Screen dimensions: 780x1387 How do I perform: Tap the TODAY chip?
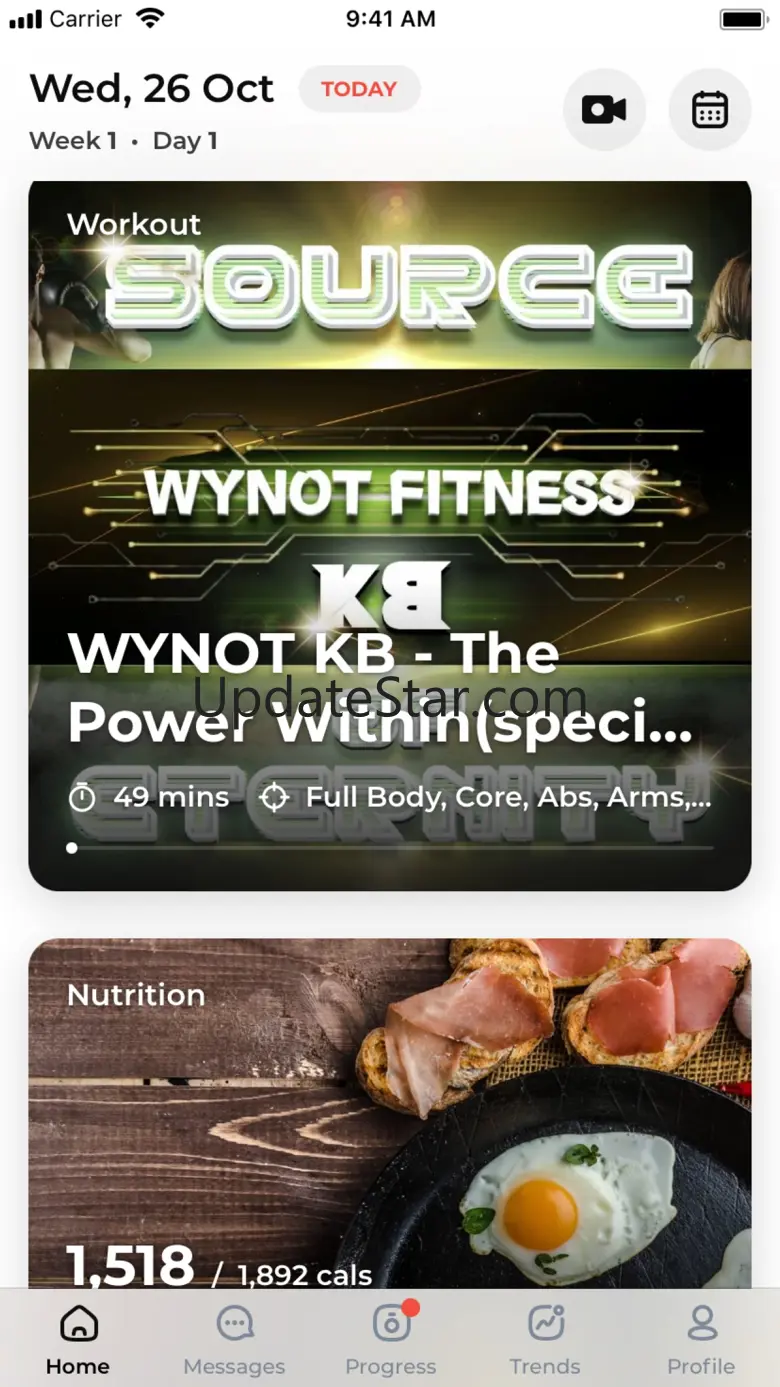point(359,89)
